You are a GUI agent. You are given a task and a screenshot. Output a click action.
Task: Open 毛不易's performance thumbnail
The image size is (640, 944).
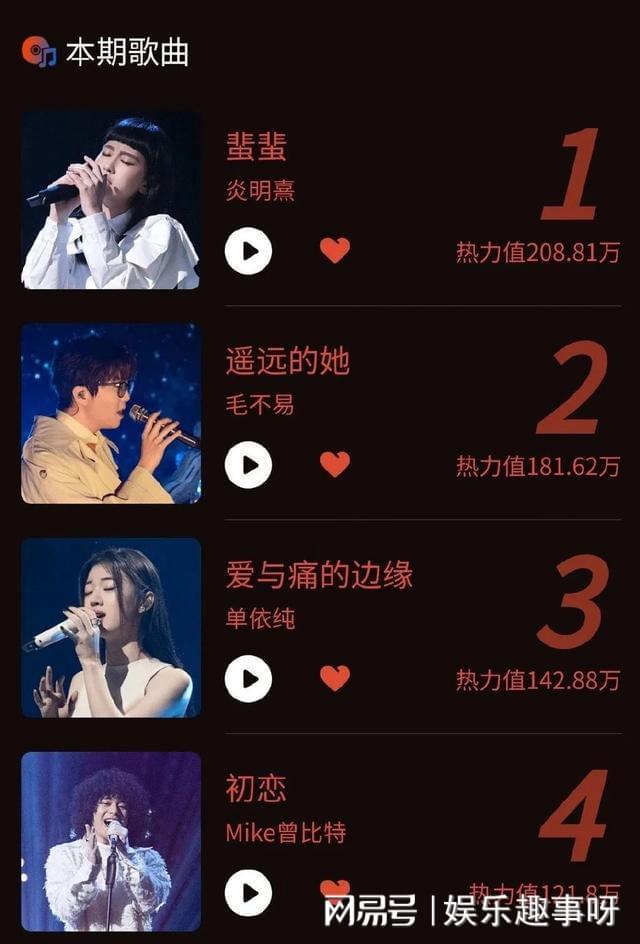pyautogui.click(x=110, y=413)
